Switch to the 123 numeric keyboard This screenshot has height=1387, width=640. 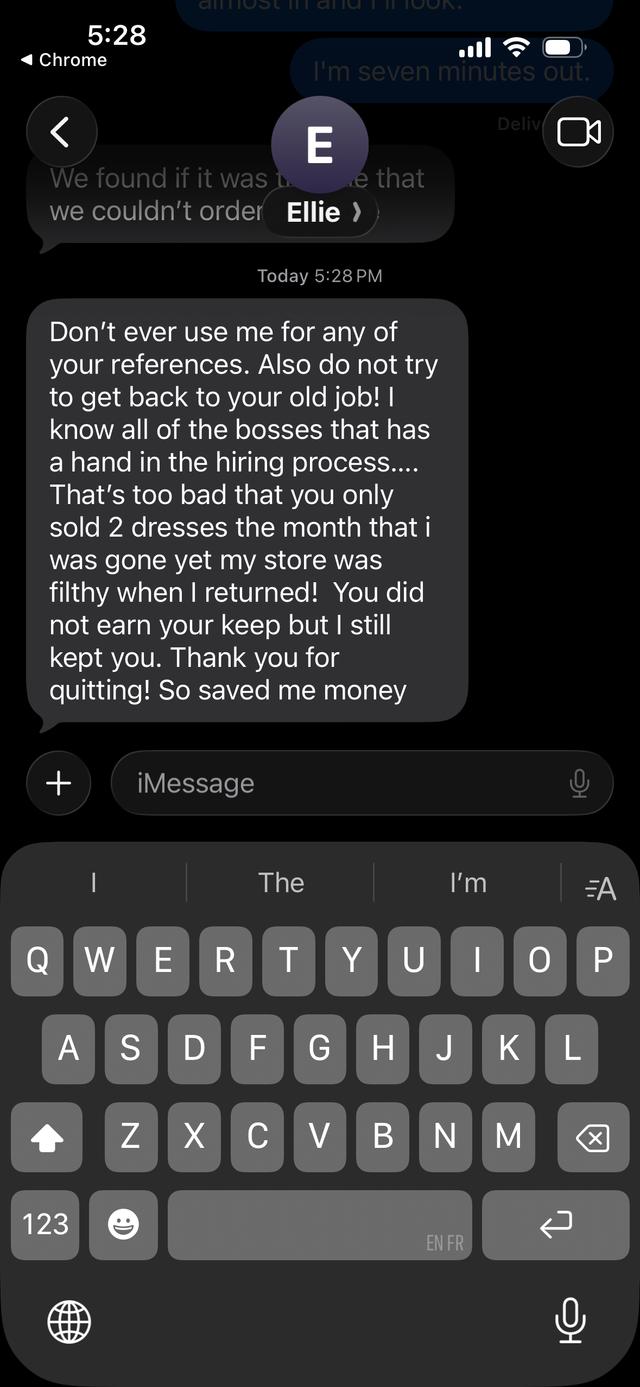pos(46,1224)
